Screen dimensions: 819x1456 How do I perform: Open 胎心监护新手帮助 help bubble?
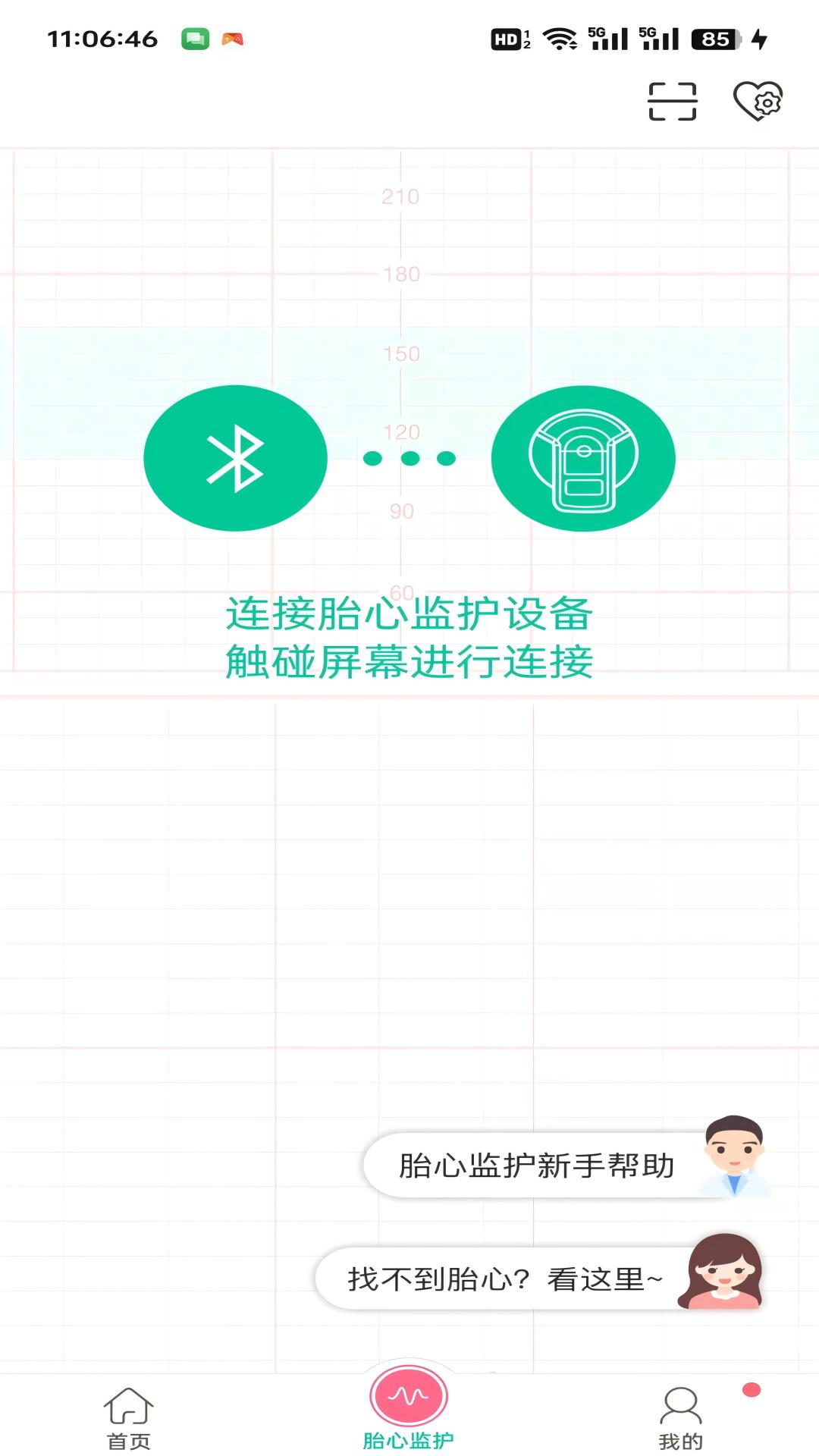[x=537, y=1166]
